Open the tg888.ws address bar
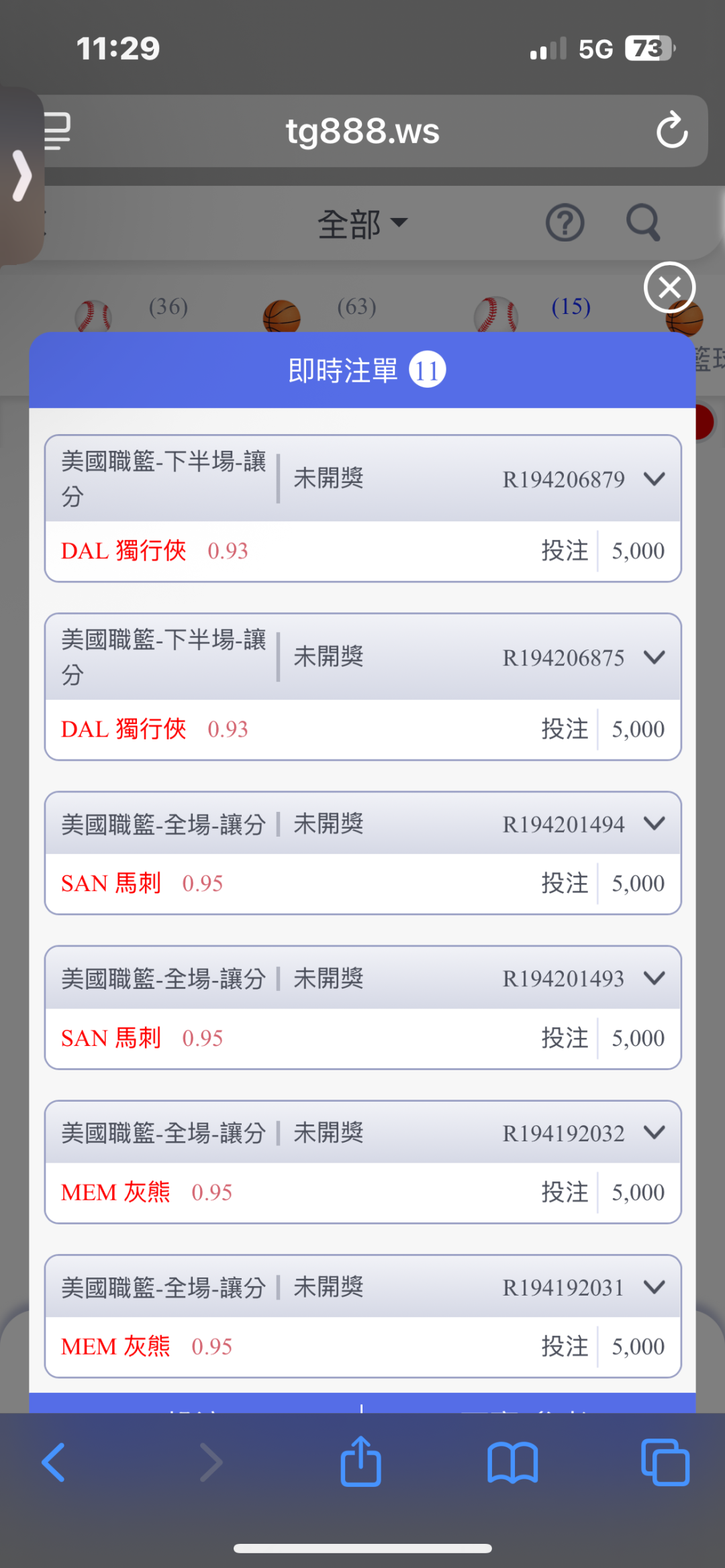The image size is (725, 1568). [x=362, y=131]
